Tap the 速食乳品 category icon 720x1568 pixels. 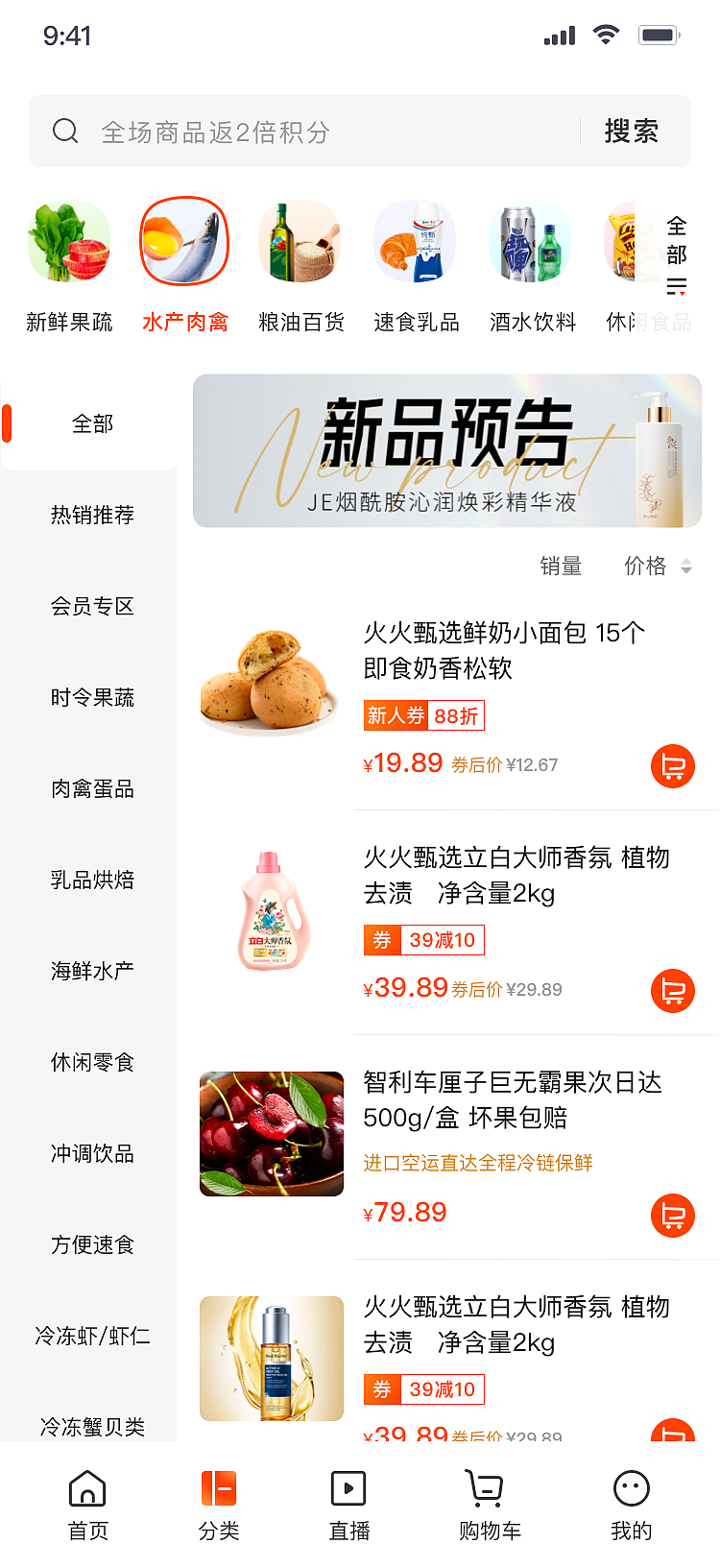click(415, 241)
